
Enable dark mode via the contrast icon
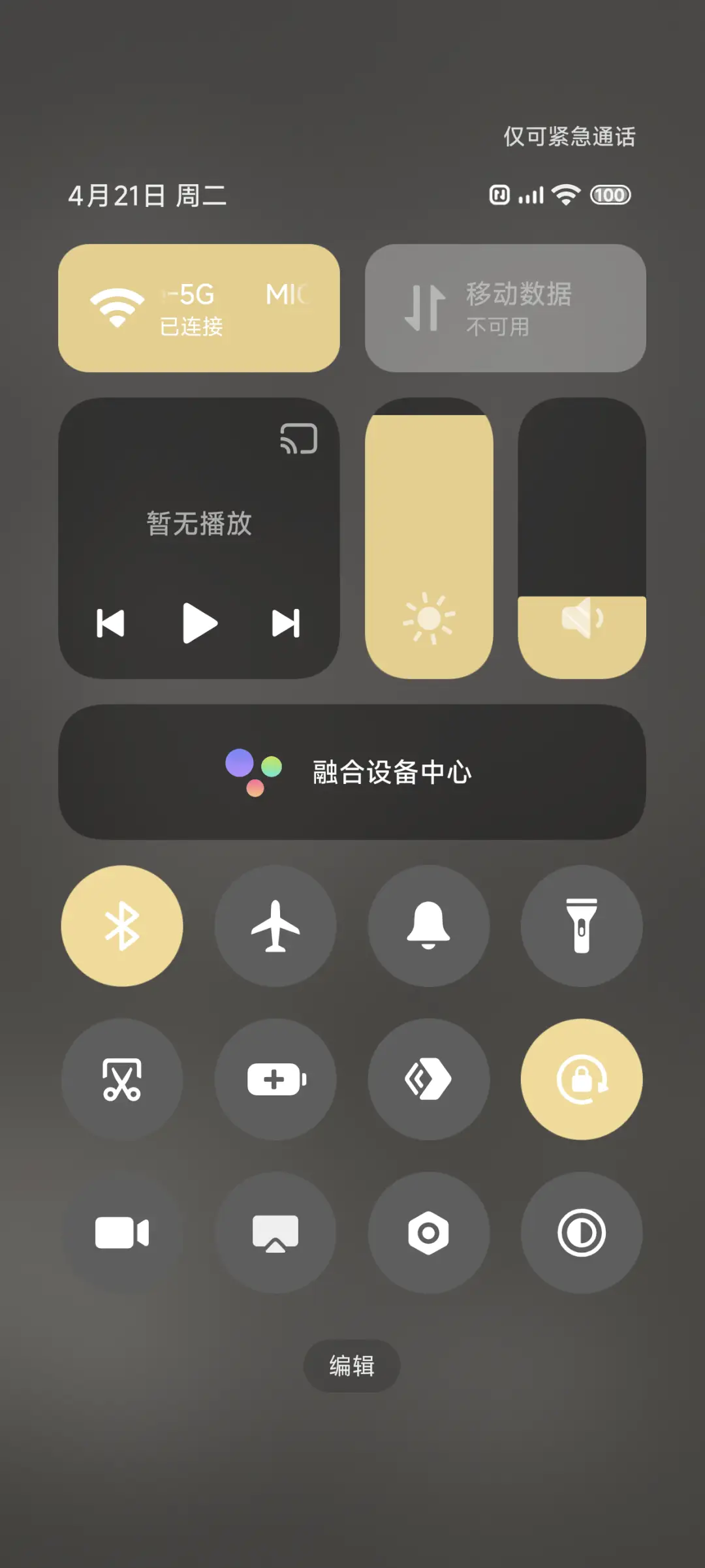[x=582, y=1232]
